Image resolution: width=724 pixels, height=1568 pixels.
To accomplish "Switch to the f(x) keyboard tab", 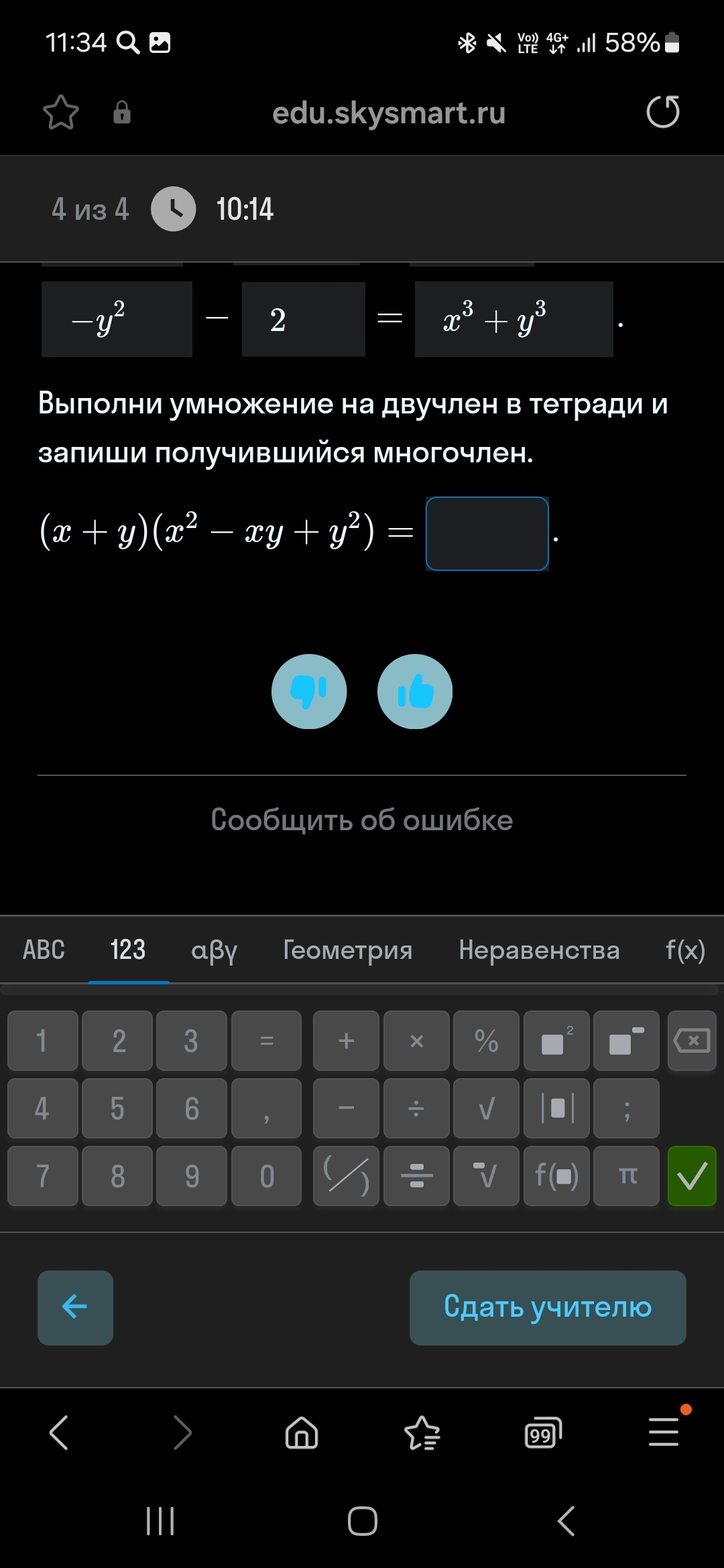I will 685,950.
